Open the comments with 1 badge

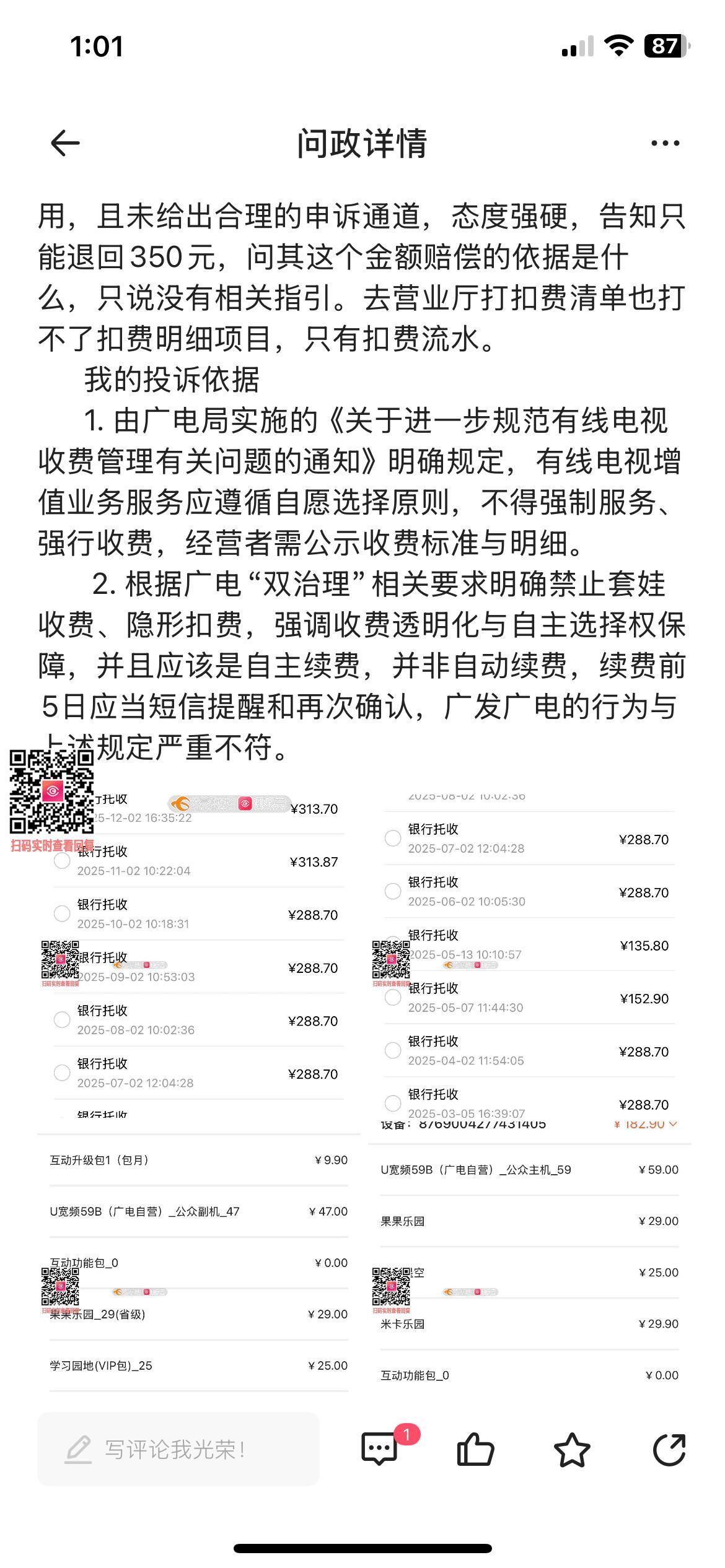[x=379, y=1450]
